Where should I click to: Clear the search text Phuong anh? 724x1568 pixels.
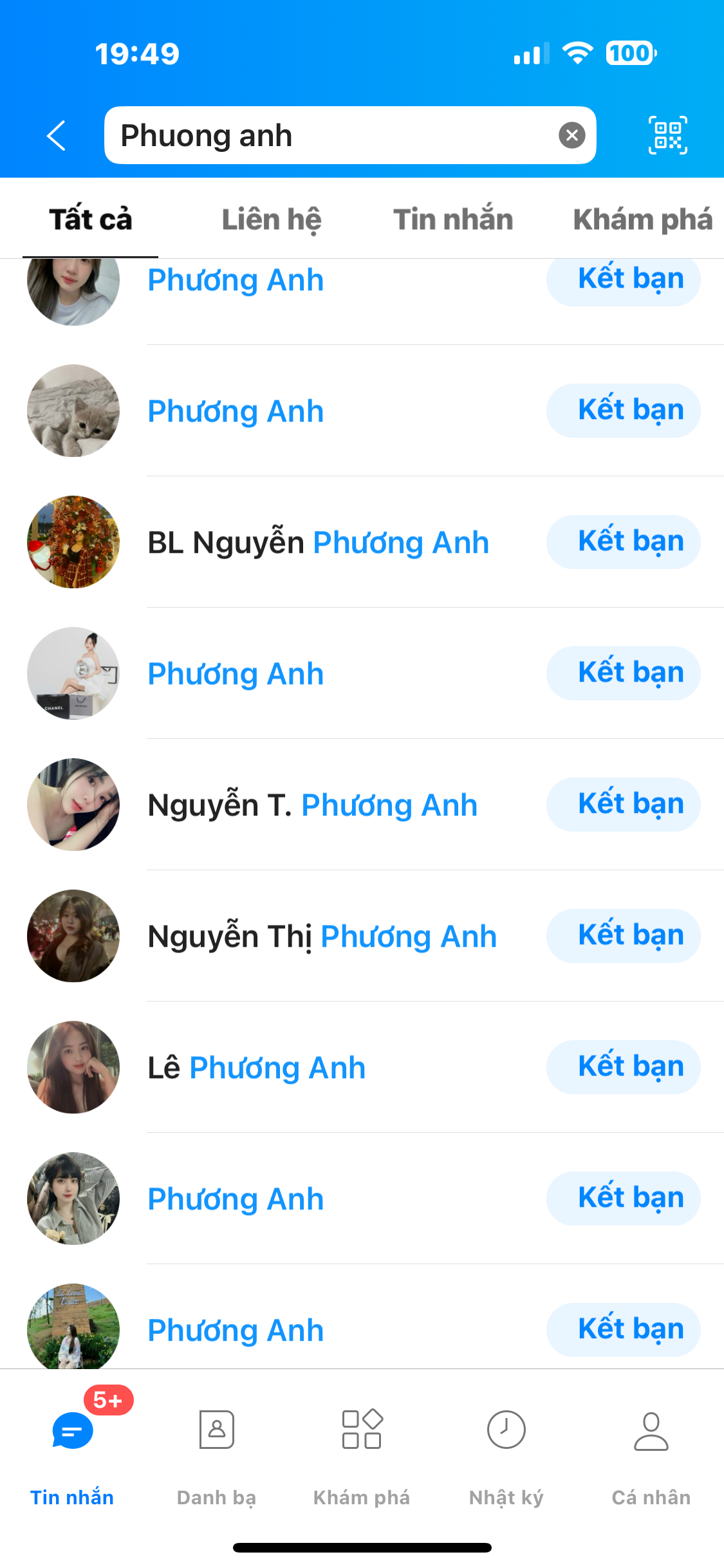571,136
